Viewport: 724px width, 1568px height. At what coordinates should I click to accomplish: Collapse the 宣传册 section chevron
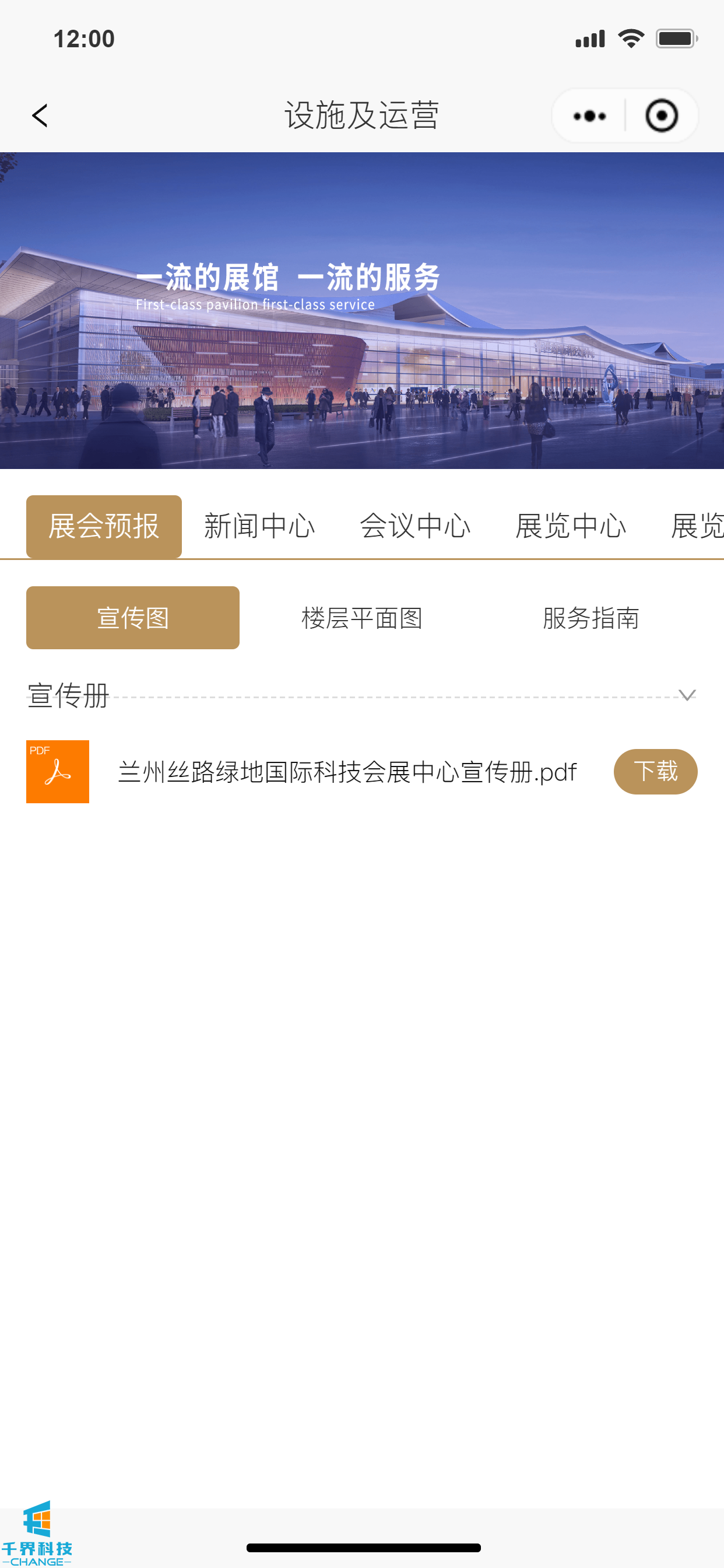[687, 695]
